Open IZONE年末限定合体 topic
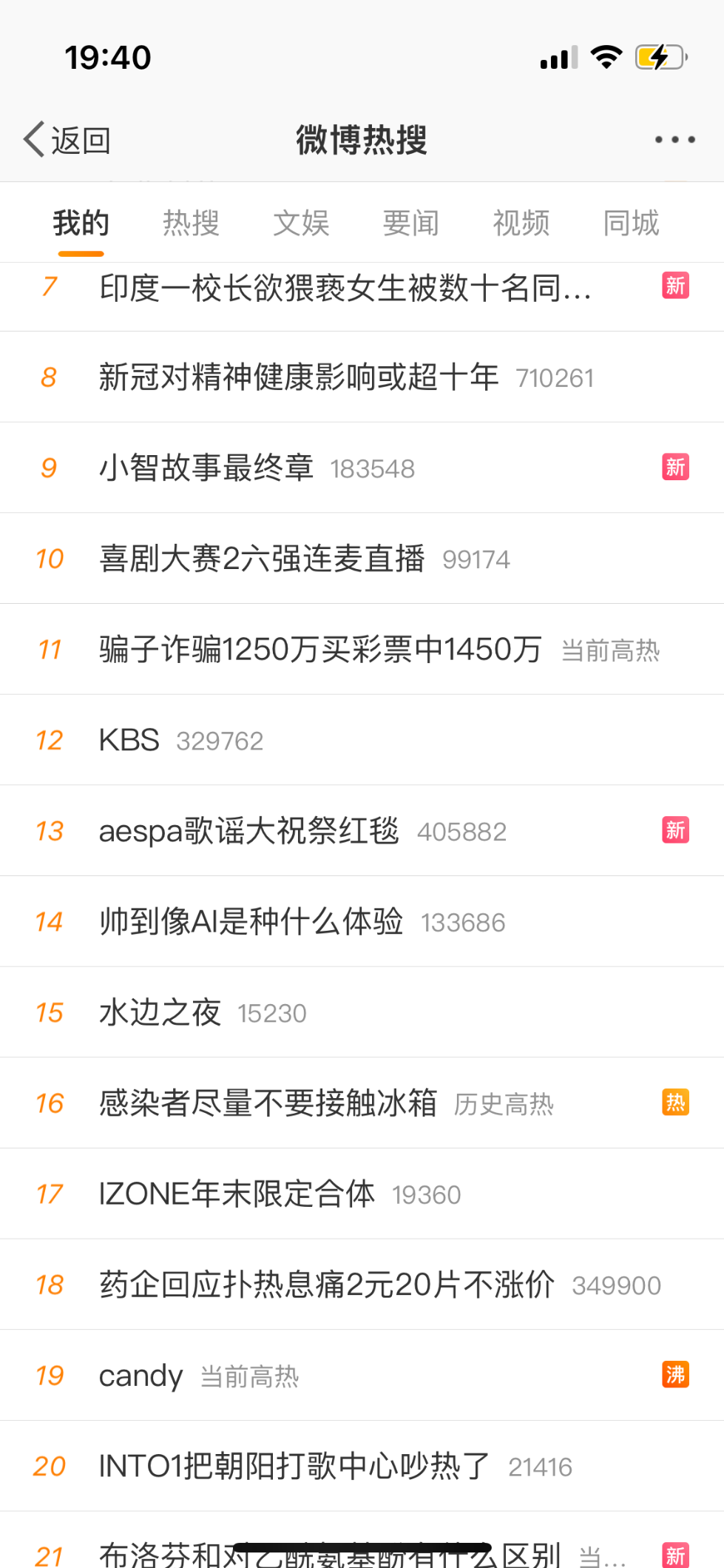The height and width of the screenshot is (1568, 724). point(362,1194)
